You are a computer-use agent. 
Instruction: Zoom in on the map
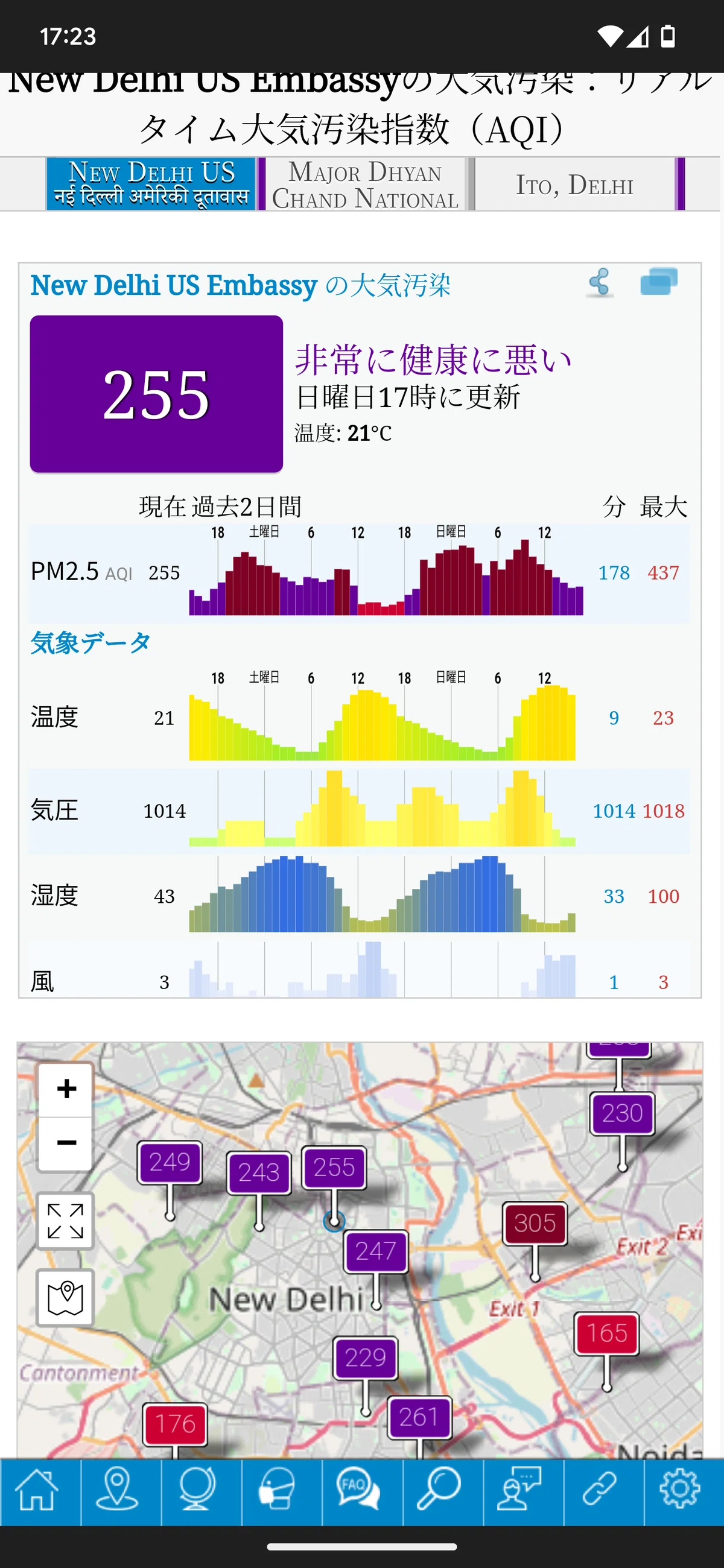click(x=66, y=1090)
